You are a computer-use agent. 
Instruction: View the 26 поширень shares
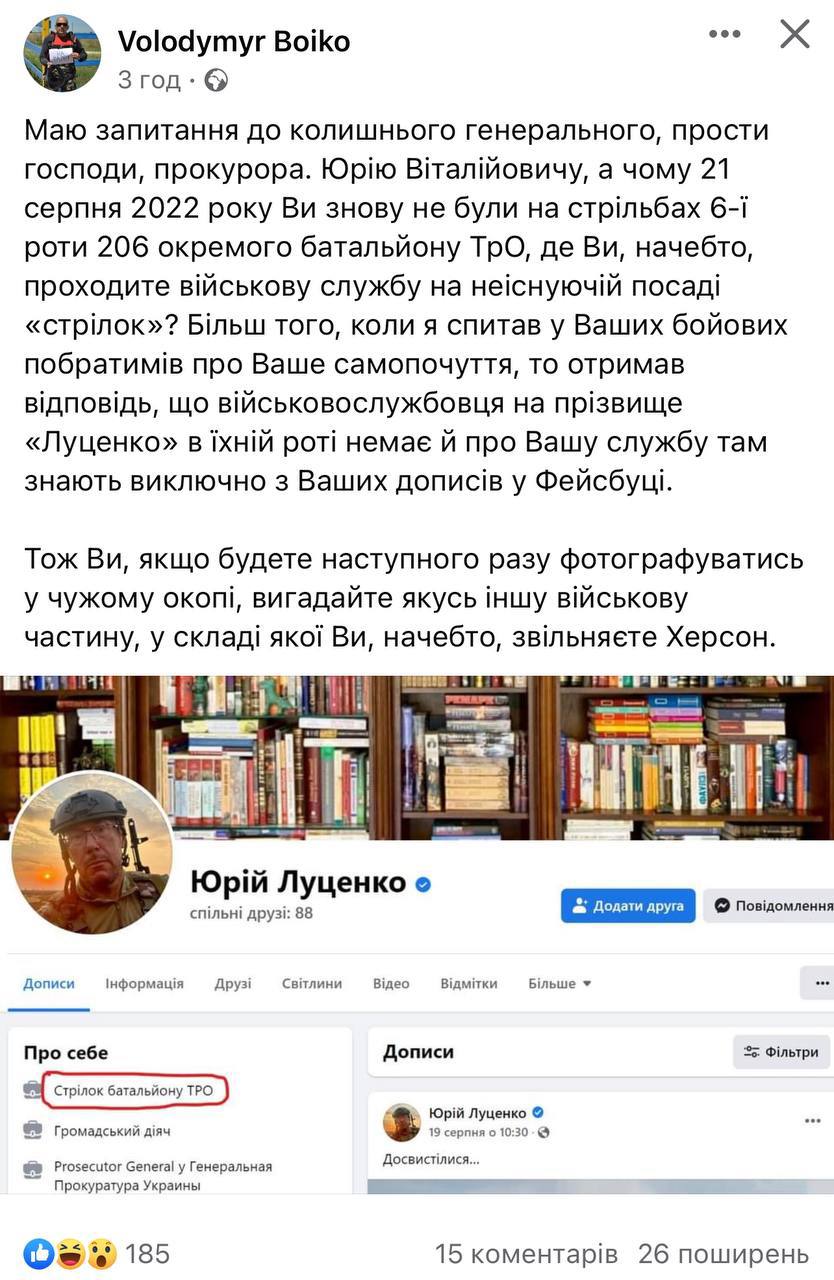[x=724, y=1252]
